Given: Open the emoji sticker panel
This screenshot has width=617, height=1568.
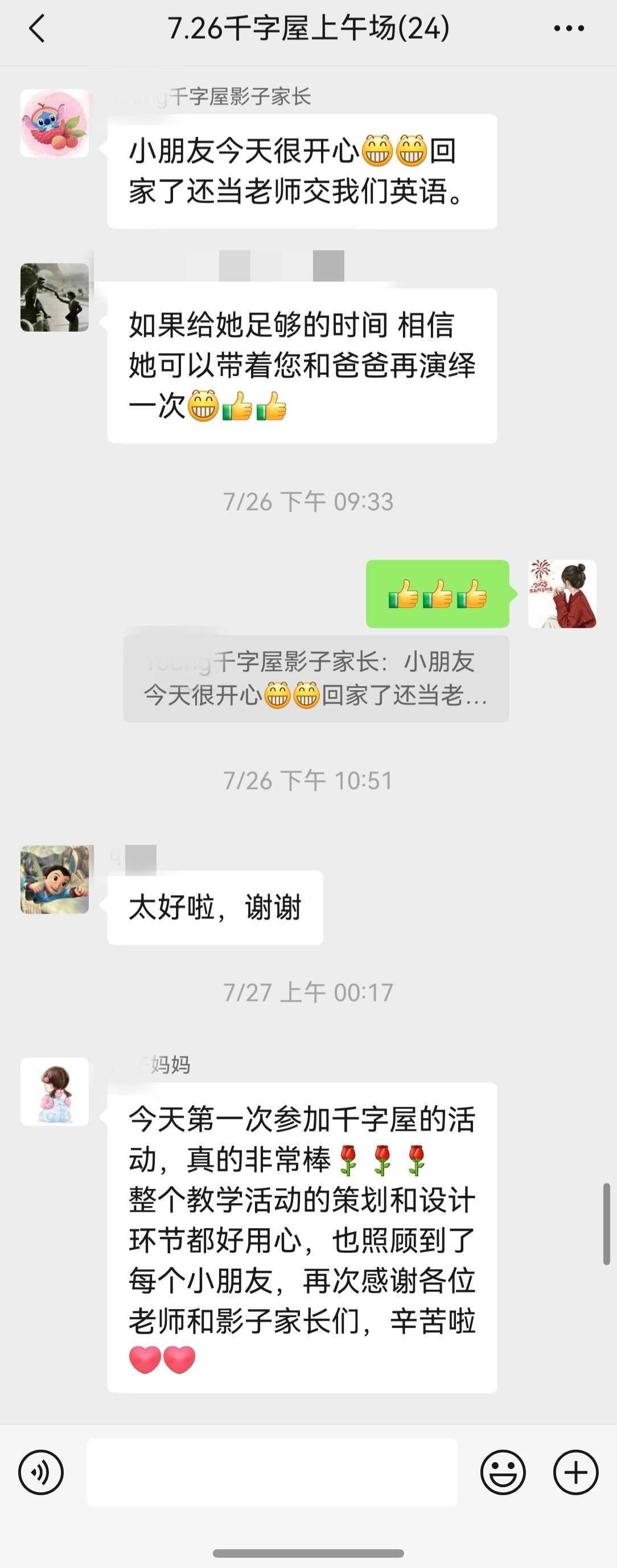Looking at the screenshot, I should point(503,1472).
